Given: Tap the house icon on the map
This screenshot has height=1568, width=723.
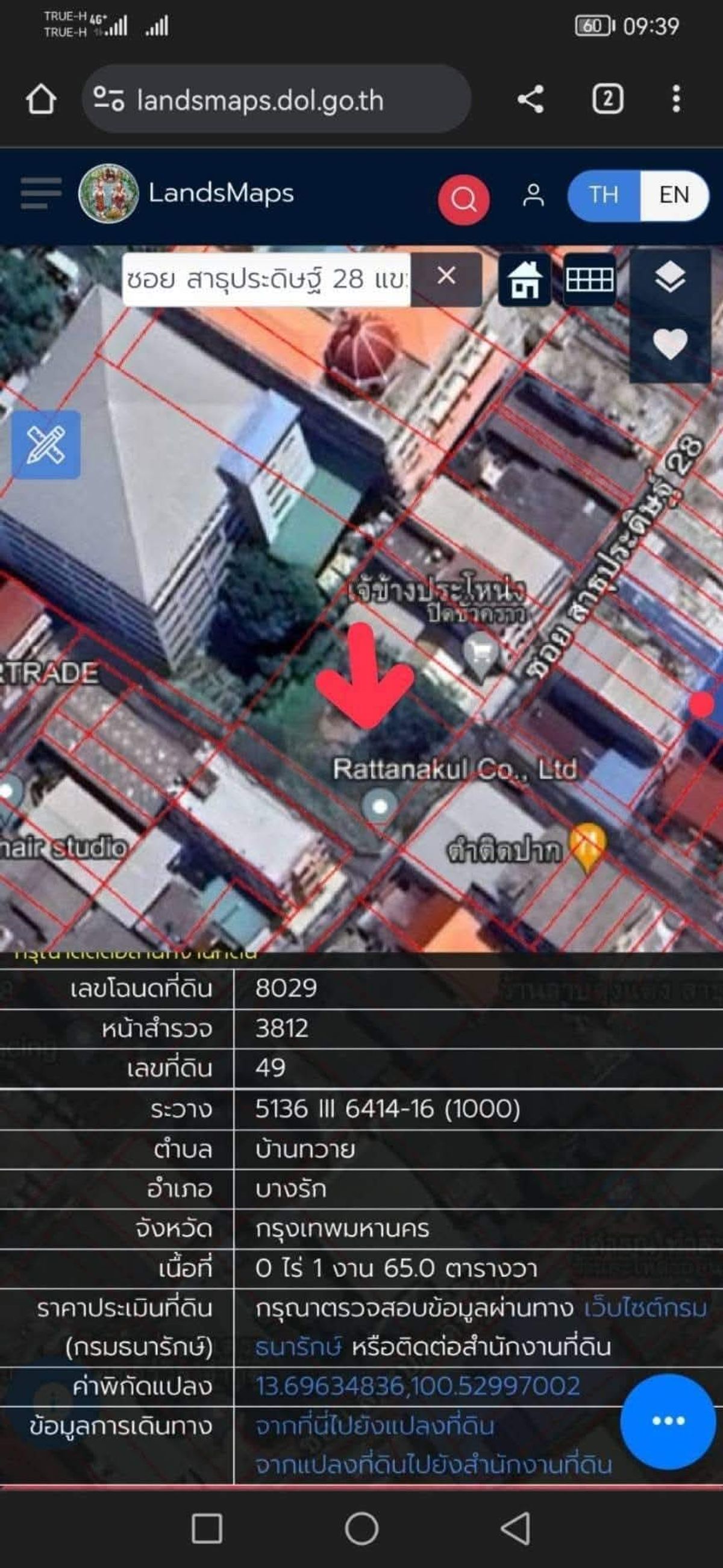Looking at the screenshot, I should pos(525,280).
